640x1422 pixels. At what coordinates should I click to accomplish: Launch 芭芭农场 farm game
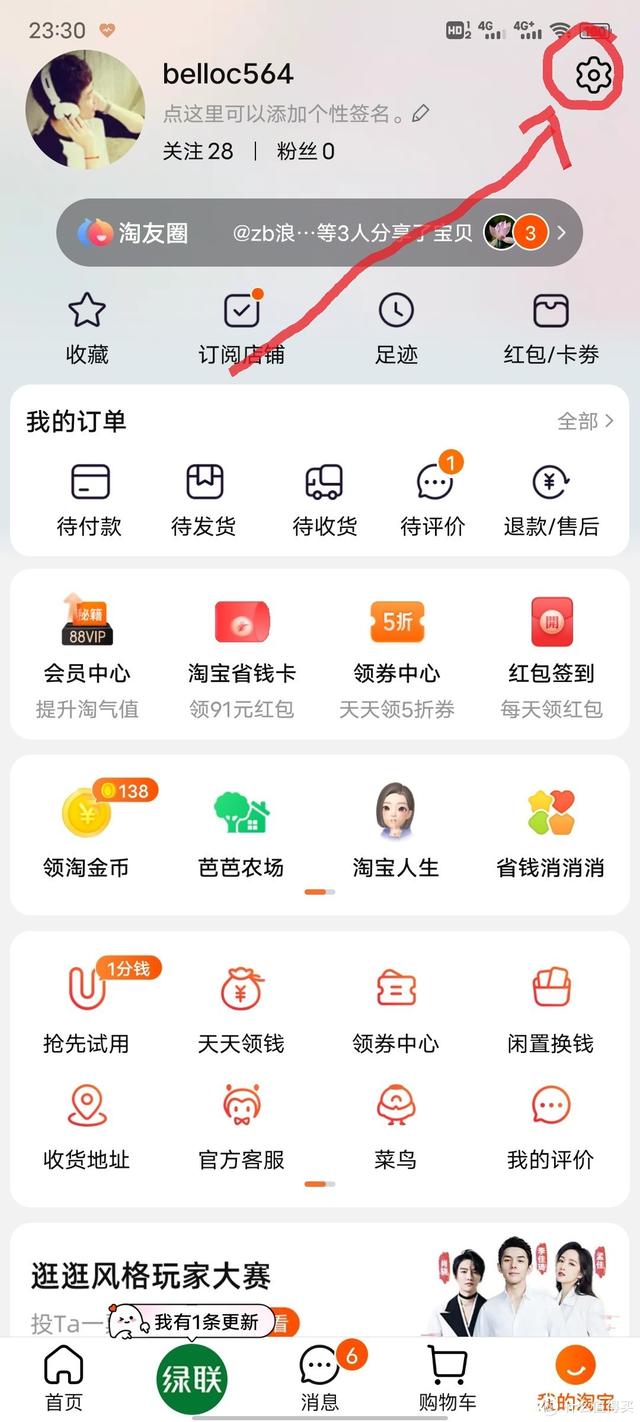(x=241, y=832)
